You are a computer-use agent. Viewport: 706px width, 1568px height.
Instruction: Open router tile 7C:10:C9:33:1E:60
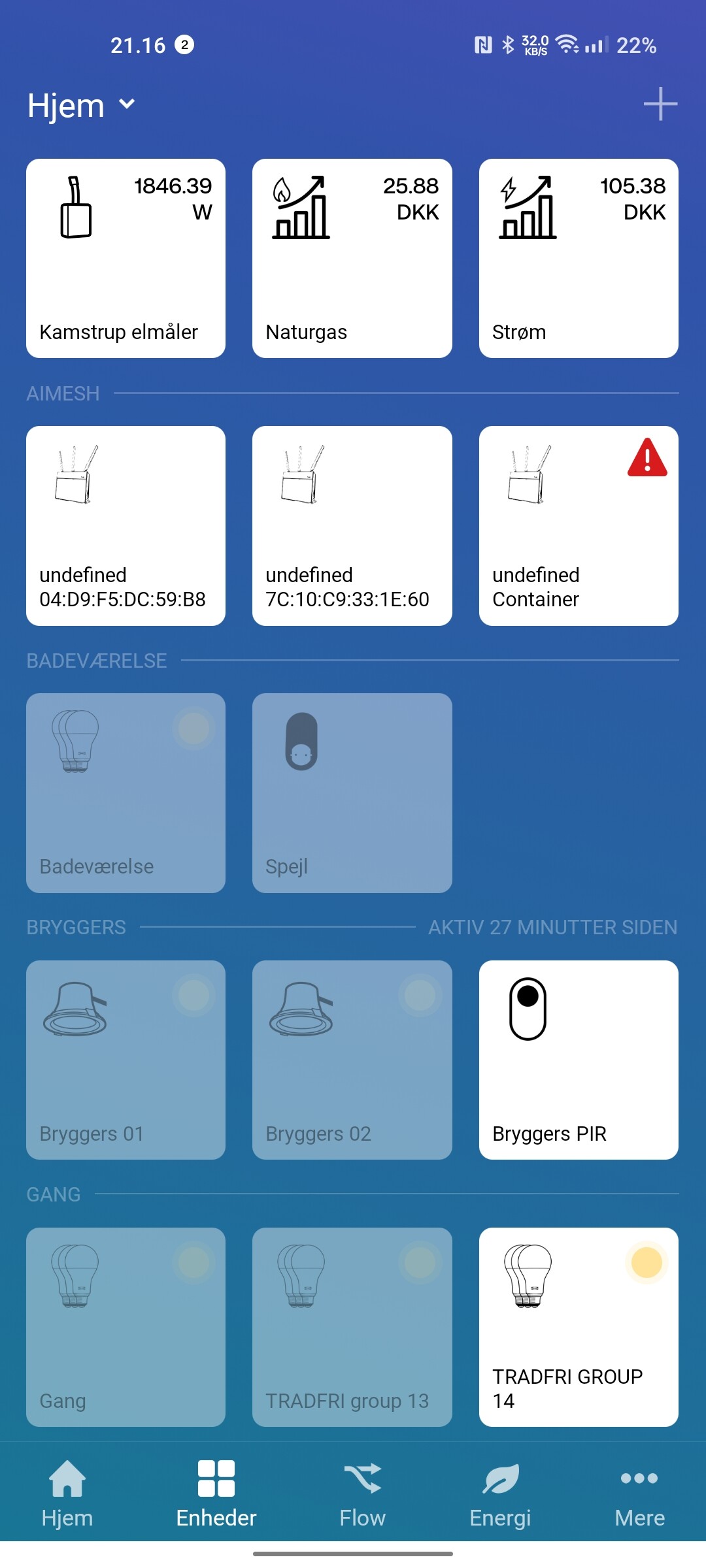[352, 525]
